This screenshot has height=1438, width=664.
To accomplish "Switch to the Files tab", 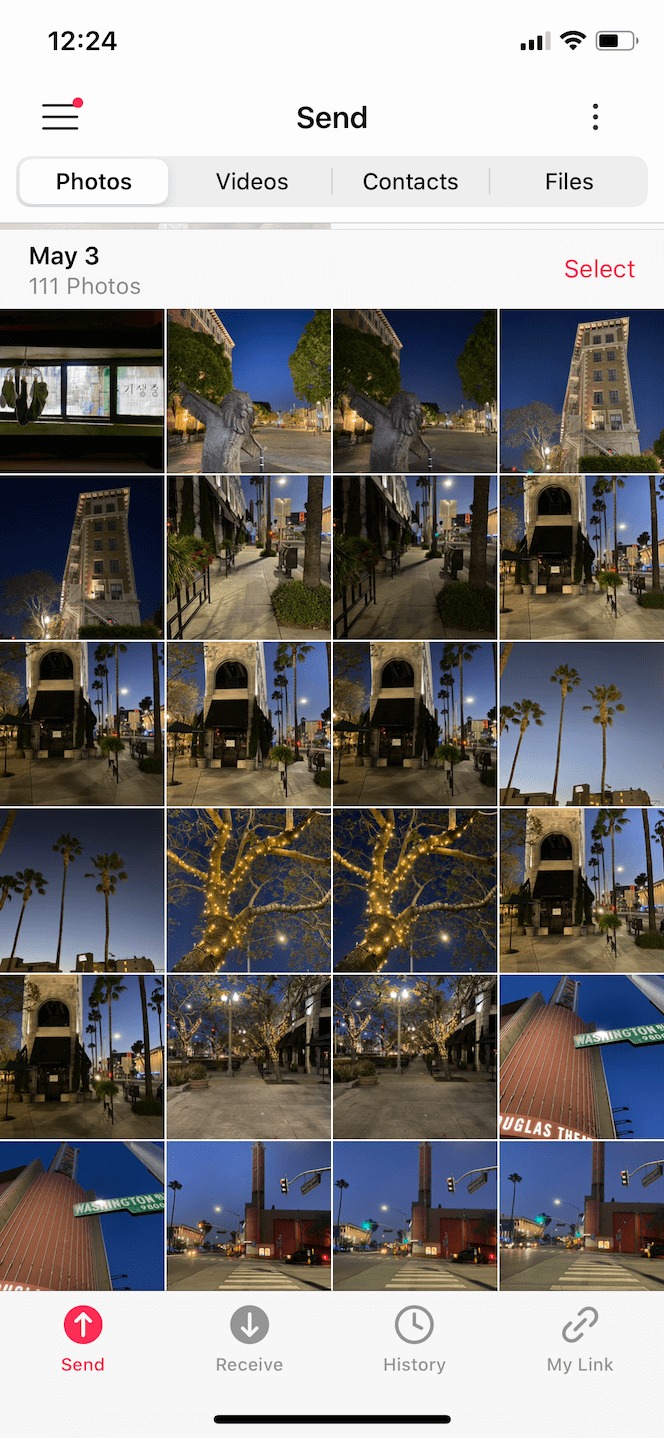I will (569, 182).
